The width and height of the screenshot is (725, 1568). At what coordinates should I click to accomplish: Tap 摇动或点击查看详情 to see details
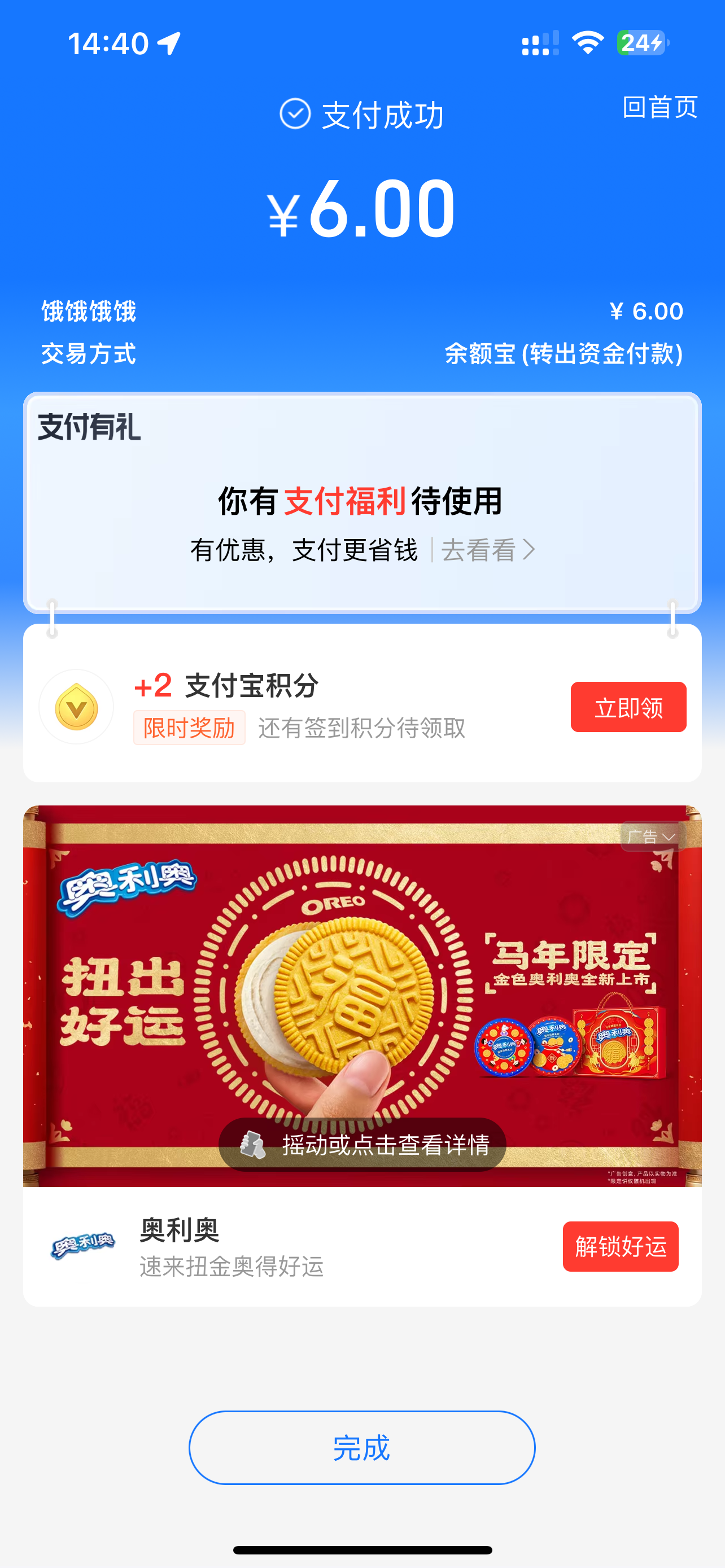tap(363, 1145)
